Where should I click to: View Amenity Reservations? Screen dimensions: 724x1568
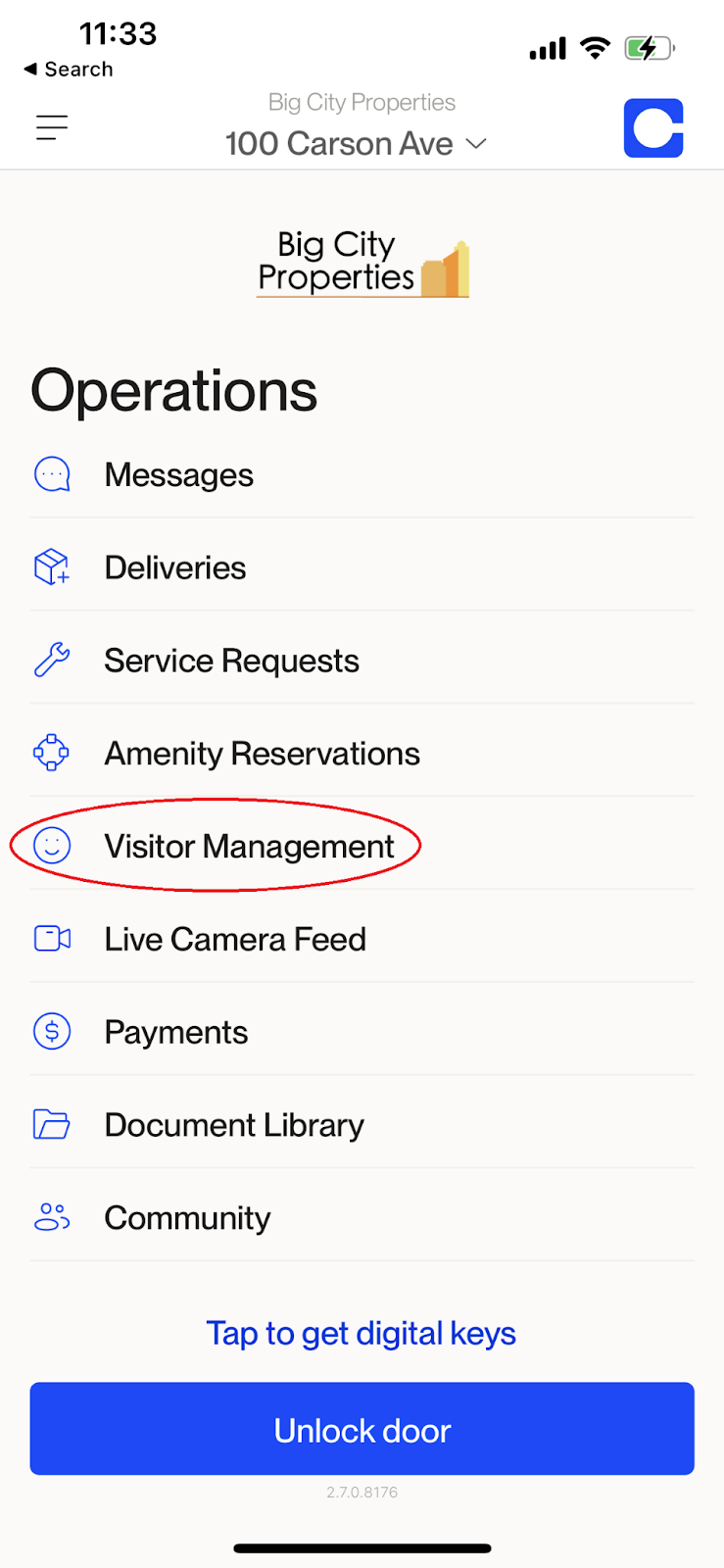tap(362, 754)
